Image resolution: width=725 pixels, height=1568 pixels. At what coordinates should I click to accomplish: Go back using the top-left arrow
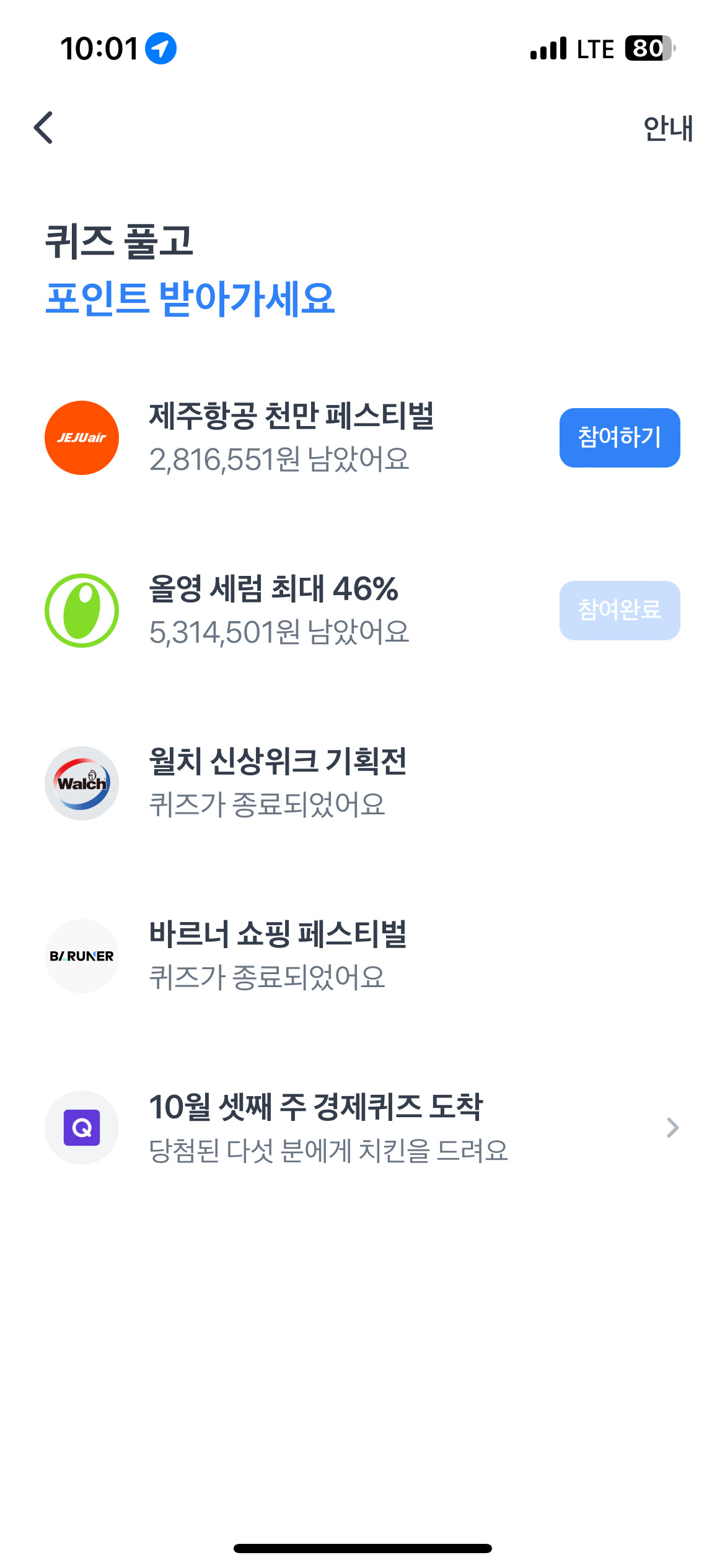[x=43, y=128]
